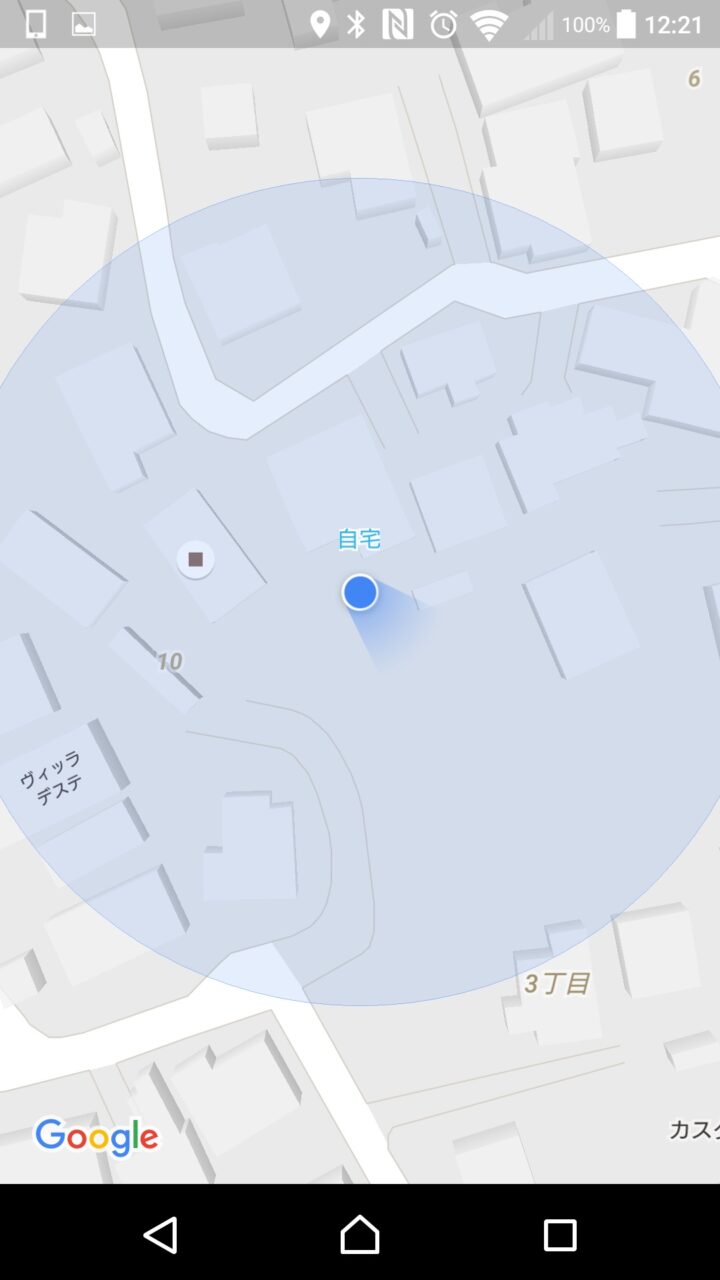
Task: Open recent apps overview
Action: 560,1235
